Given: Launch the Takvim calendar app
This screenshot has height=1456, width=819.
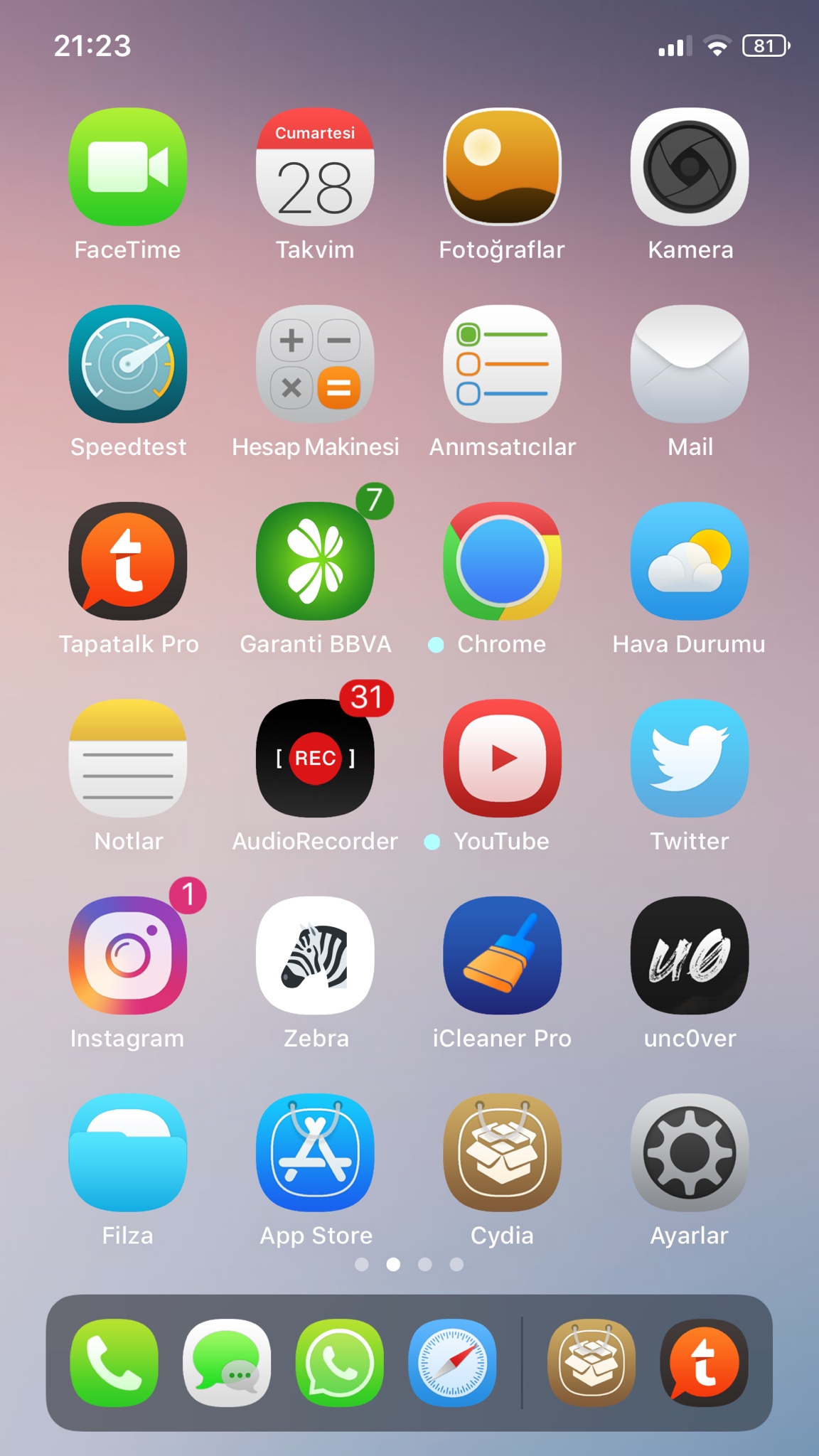Looking at the screenshot, I should coord(315,167).
